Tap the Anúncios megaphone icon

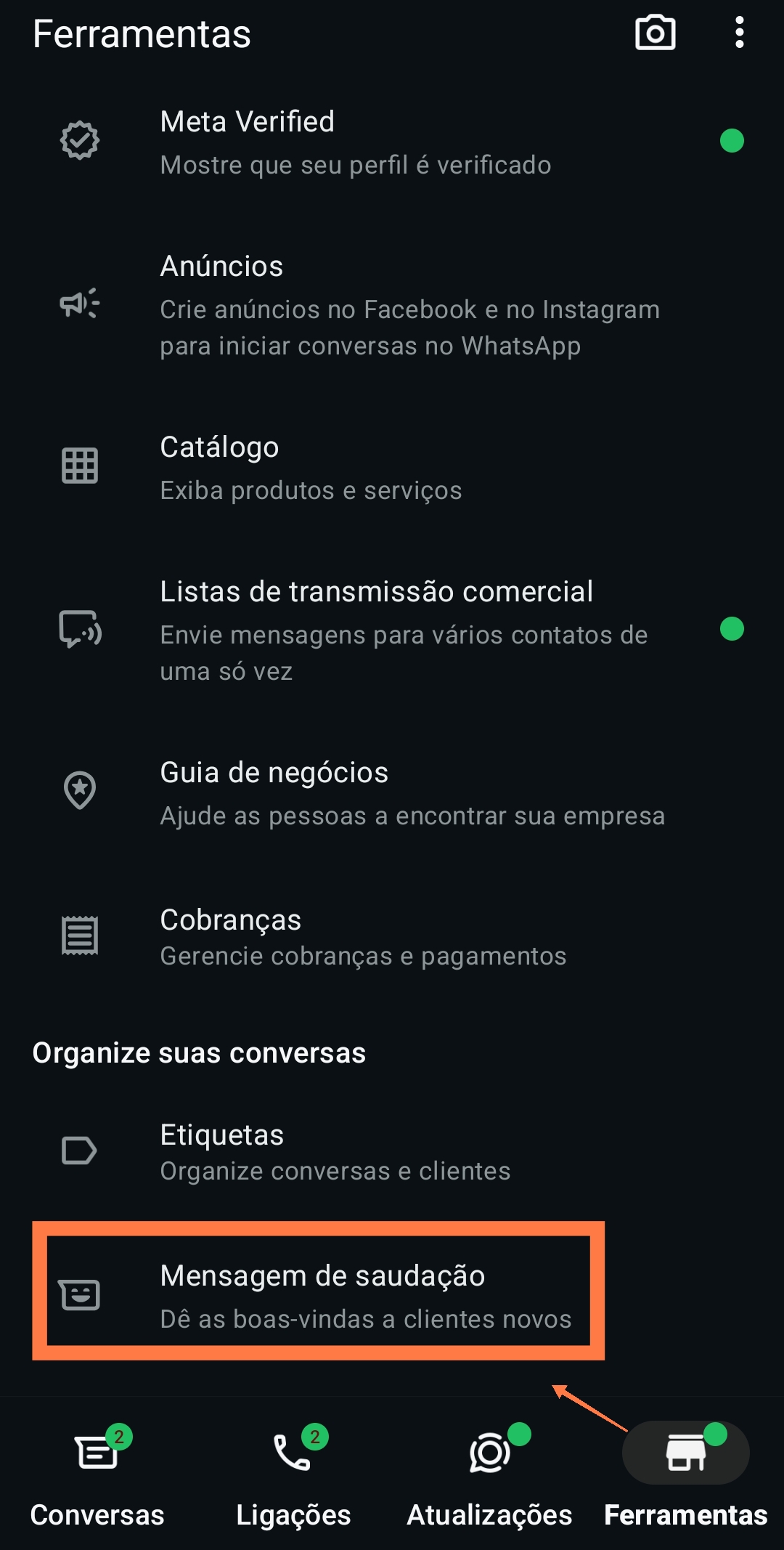tap(78, 304)
